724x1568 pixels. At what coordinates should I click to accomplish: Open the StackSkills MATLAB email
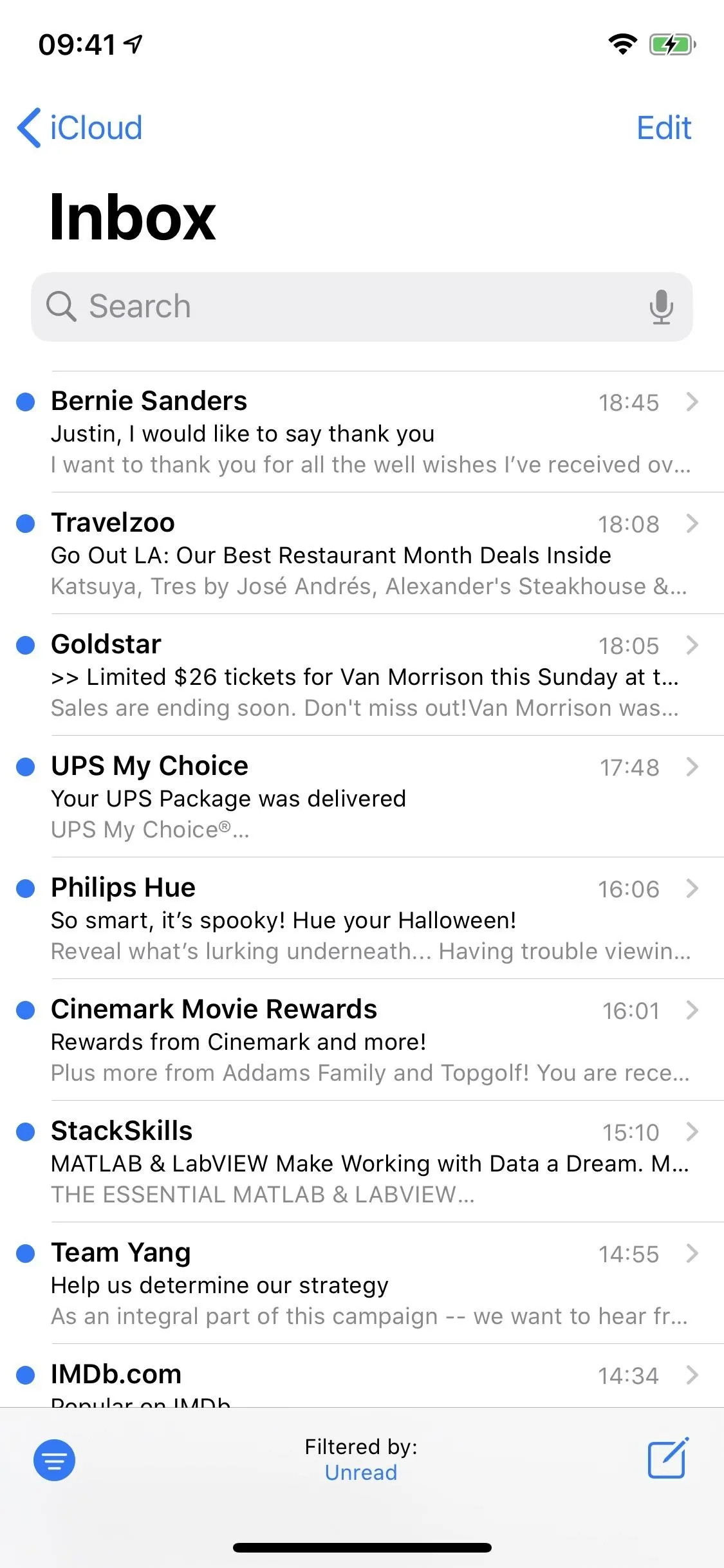(362, 1162)
